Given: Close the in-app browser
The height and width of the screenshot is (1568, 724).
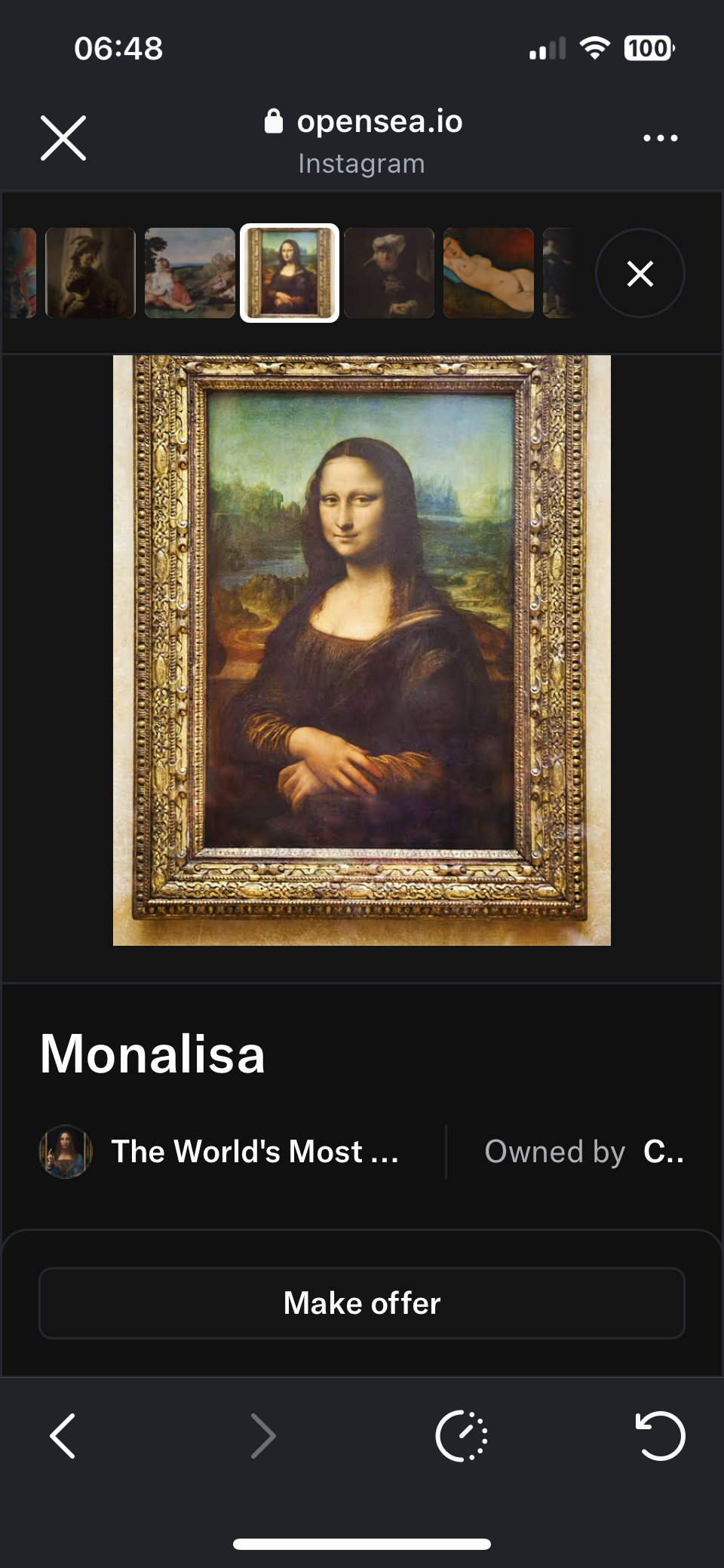Looking at the screenshot, I should coord(63,138).
